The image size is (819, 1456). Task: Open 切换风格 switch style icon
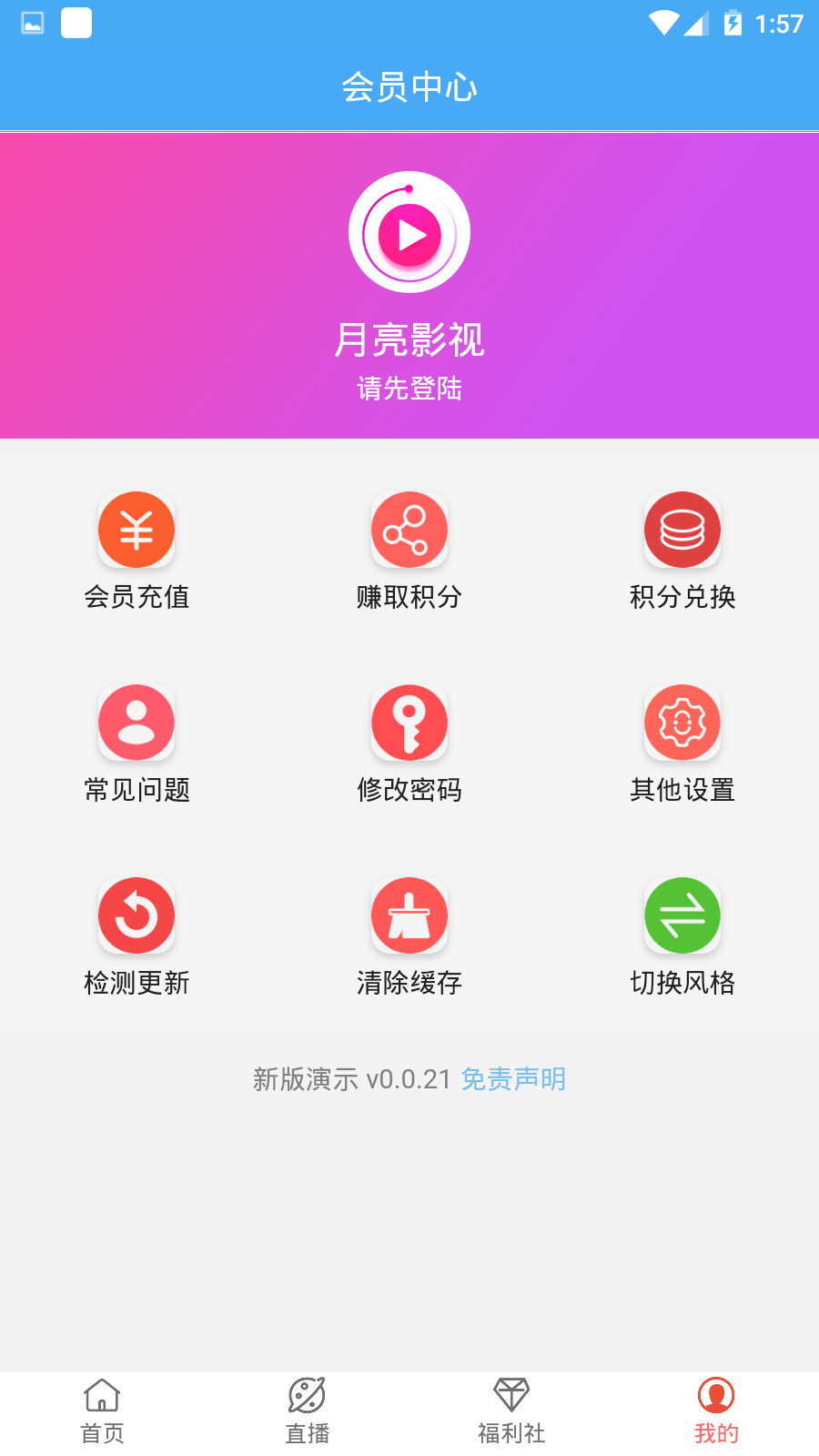click(682, 915)
